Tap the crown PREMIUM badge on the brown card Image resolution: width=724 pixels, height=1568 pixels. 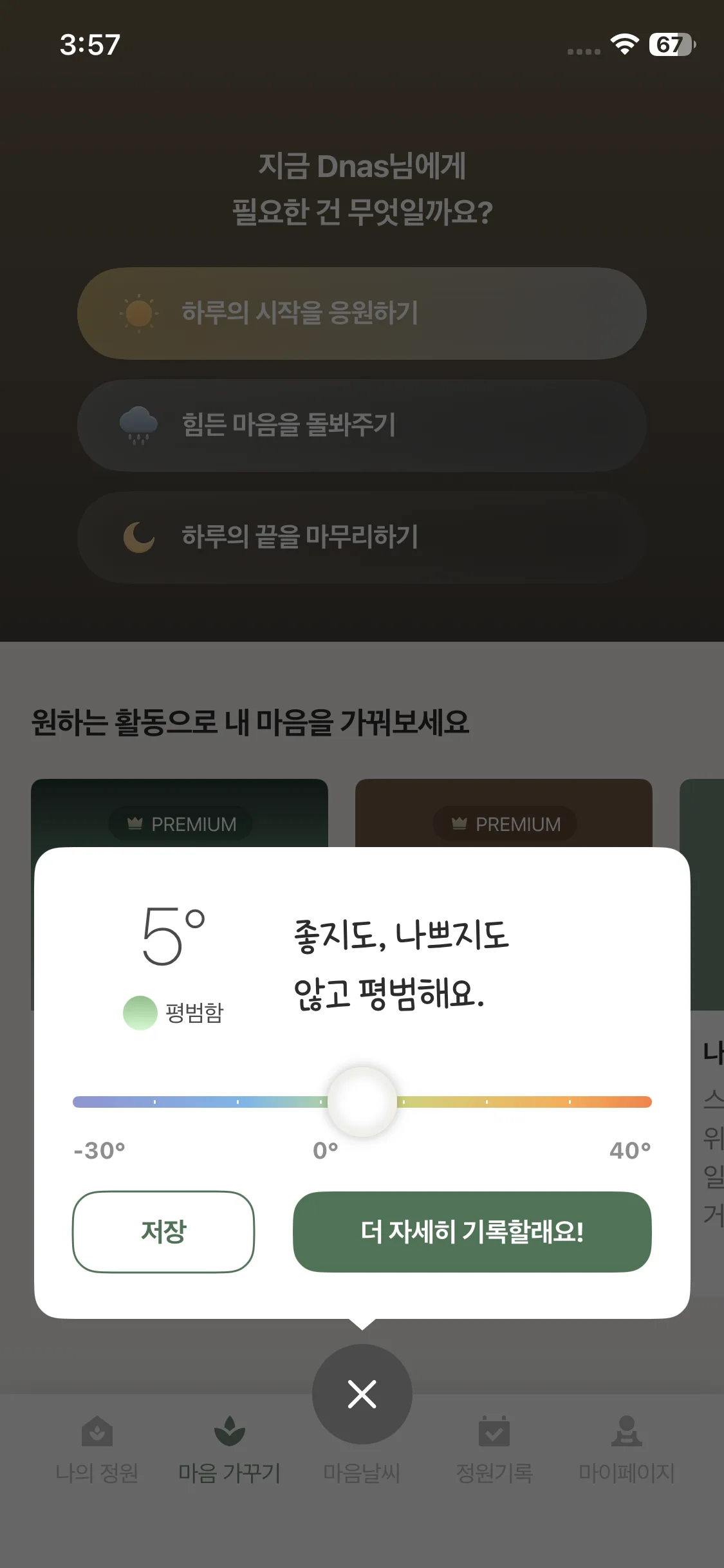tap(504, 824)
